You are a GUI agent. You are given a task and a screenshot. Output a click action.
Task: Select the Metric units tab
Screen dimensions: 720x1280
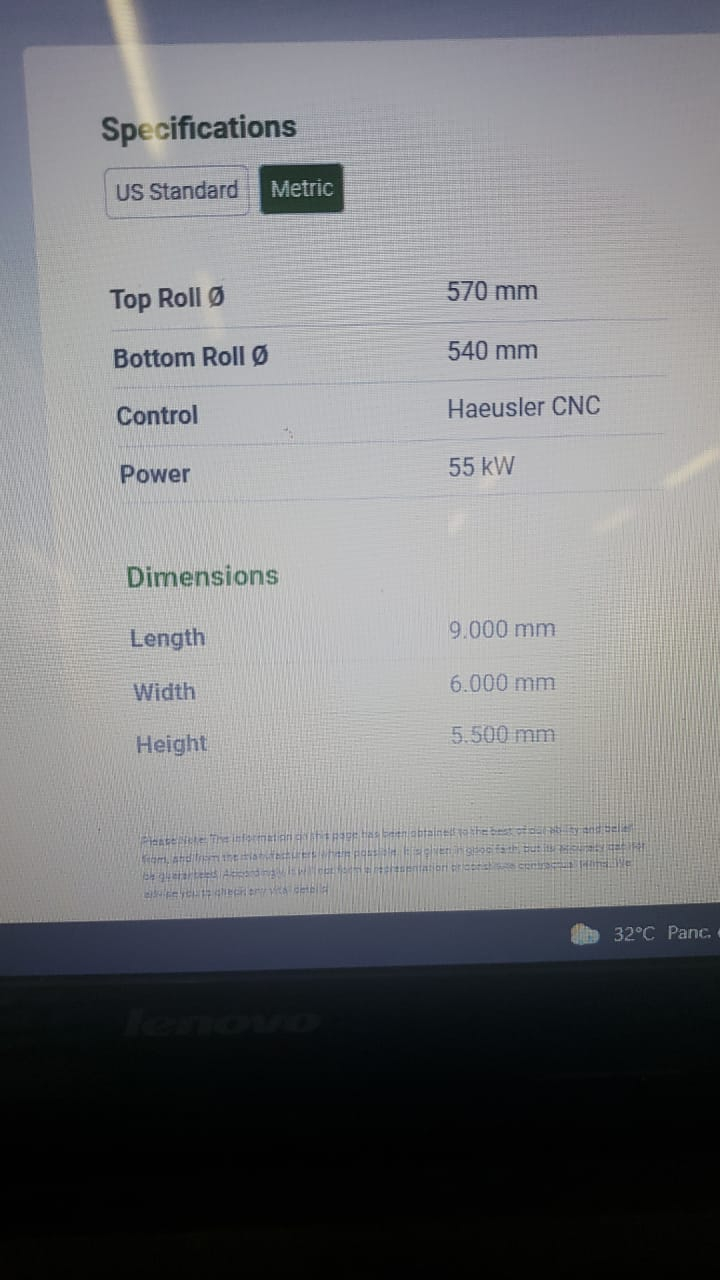tap(301, 189)
